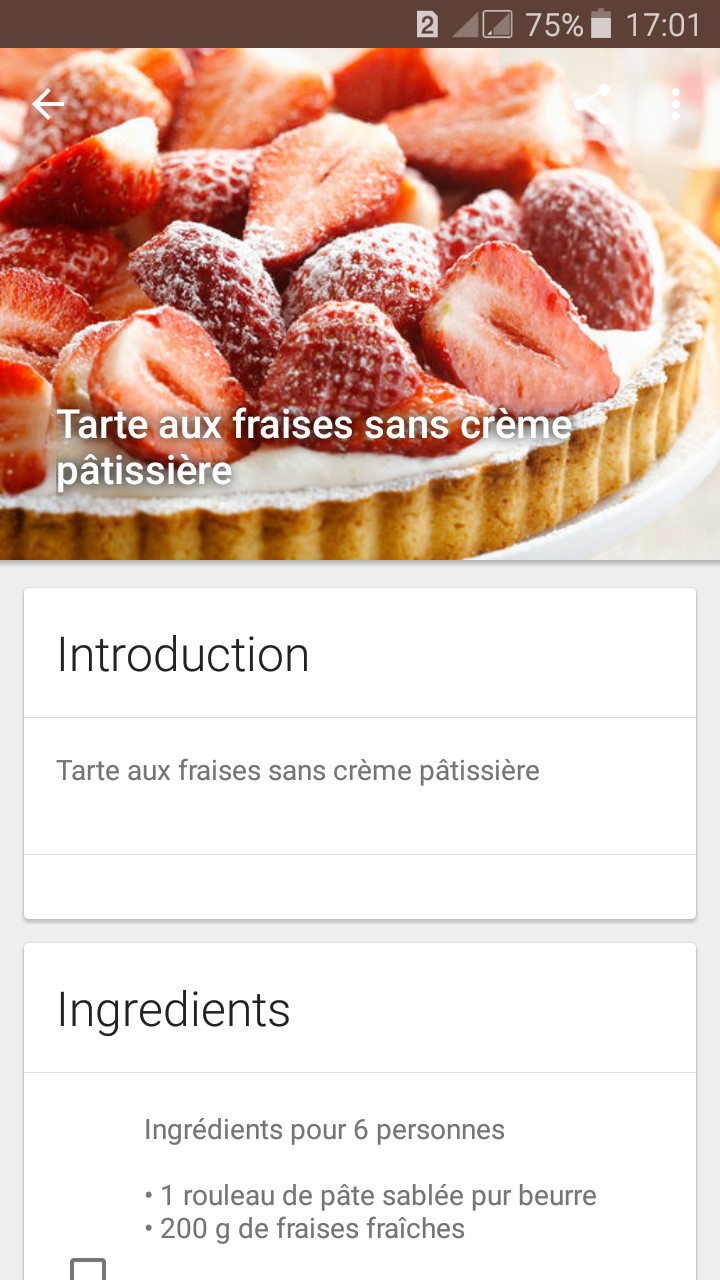Go back using the top arrow
The image size is (720, 1280).
click(x=47, y=104)
